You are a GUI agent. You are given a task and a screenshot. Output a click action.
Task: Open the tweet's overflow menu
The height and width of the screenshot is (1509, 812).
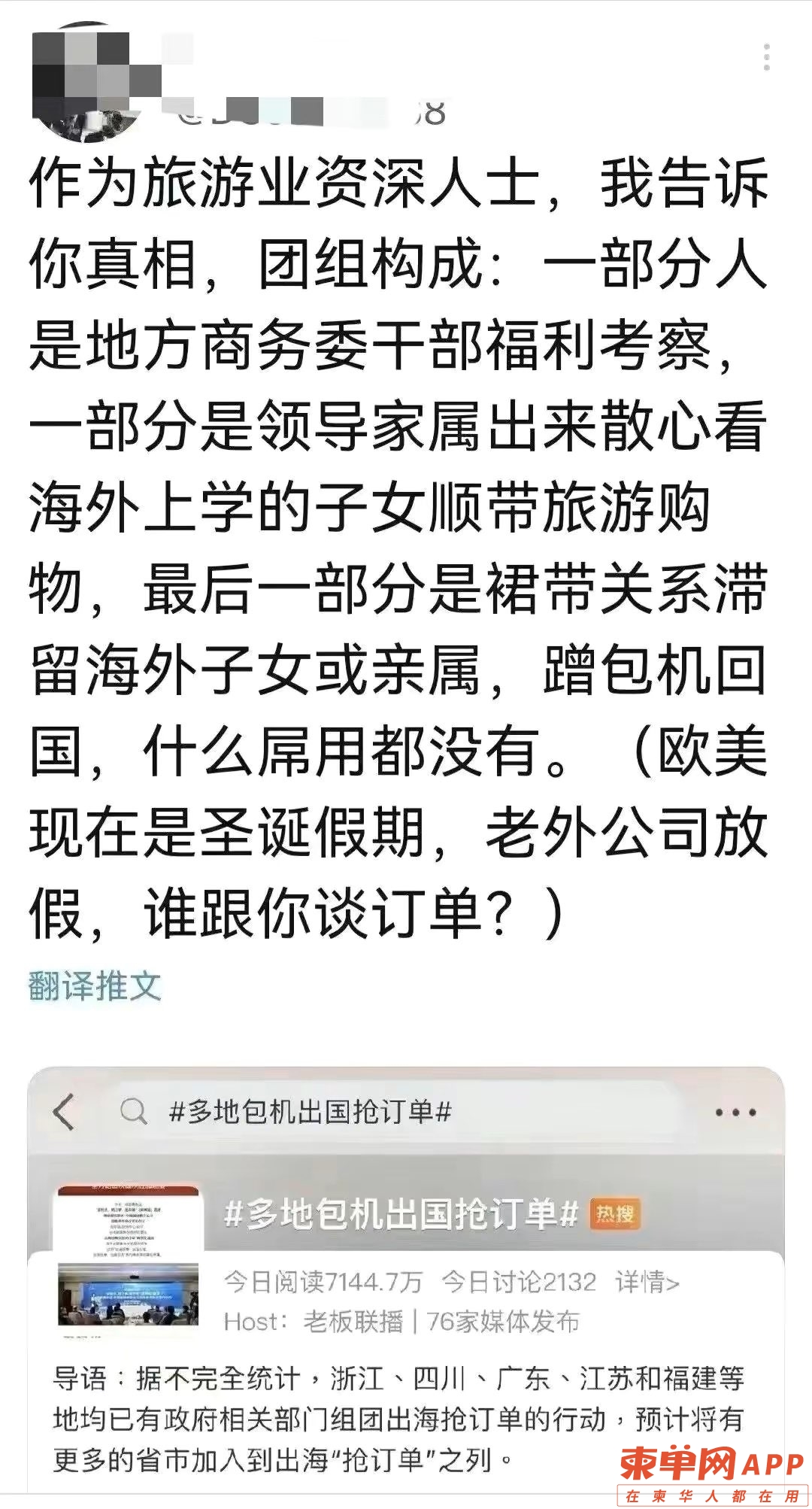(x=766, y=58)
